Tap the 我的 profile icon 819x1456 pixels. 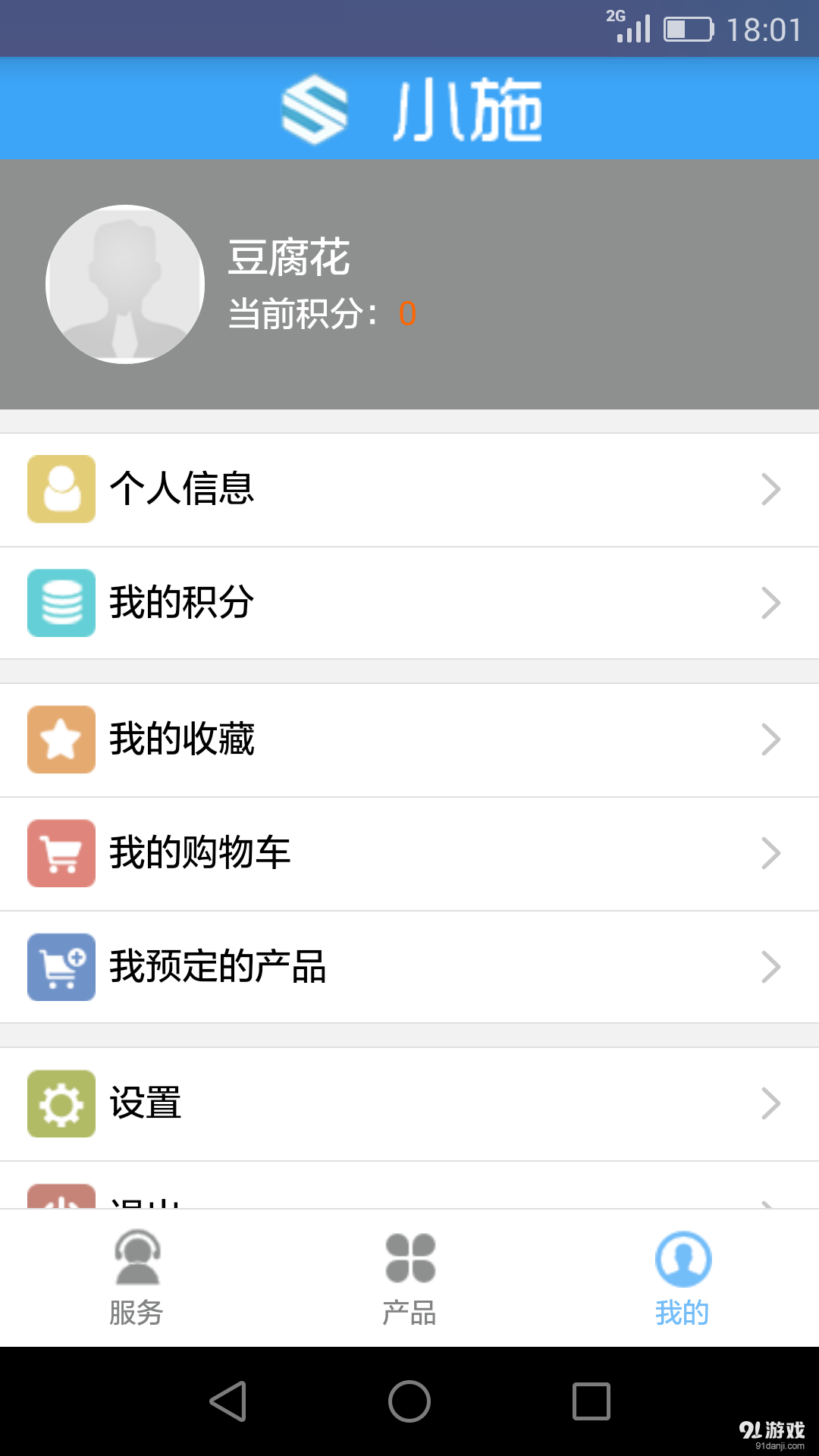682,1257
